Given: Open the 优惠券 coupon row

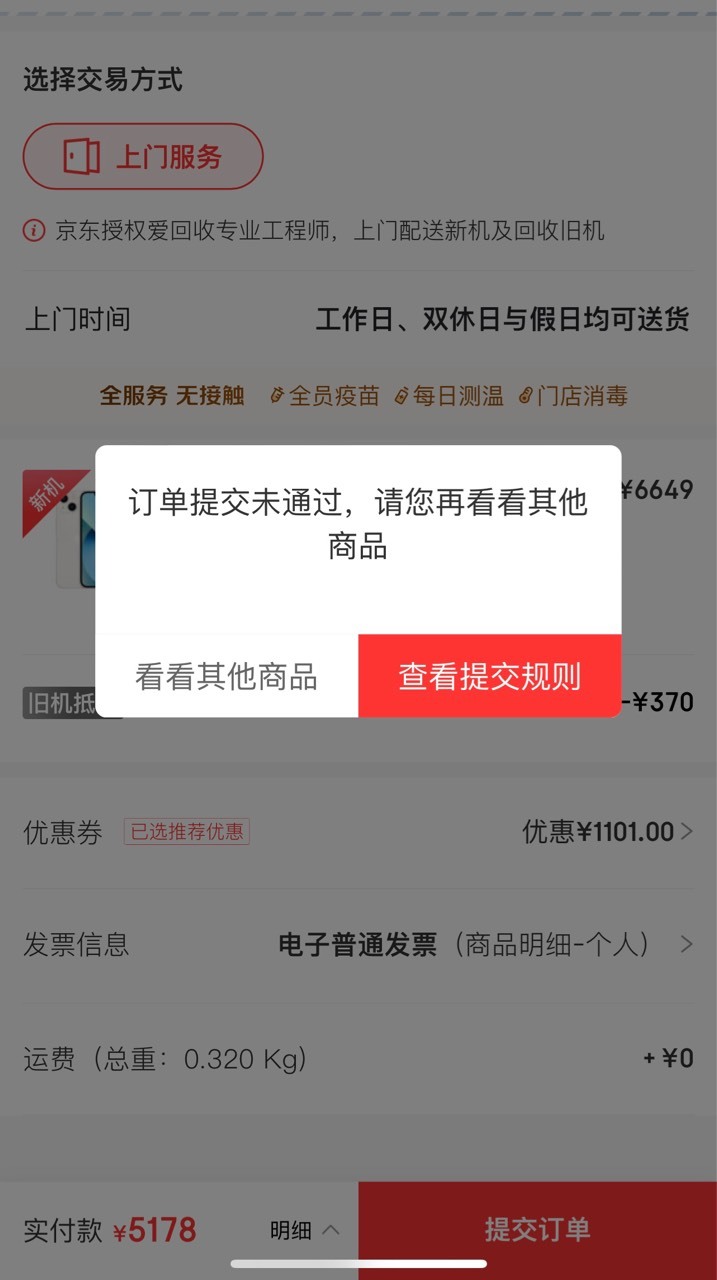Looking at the screenshot, I should click(x=358, y=831).
